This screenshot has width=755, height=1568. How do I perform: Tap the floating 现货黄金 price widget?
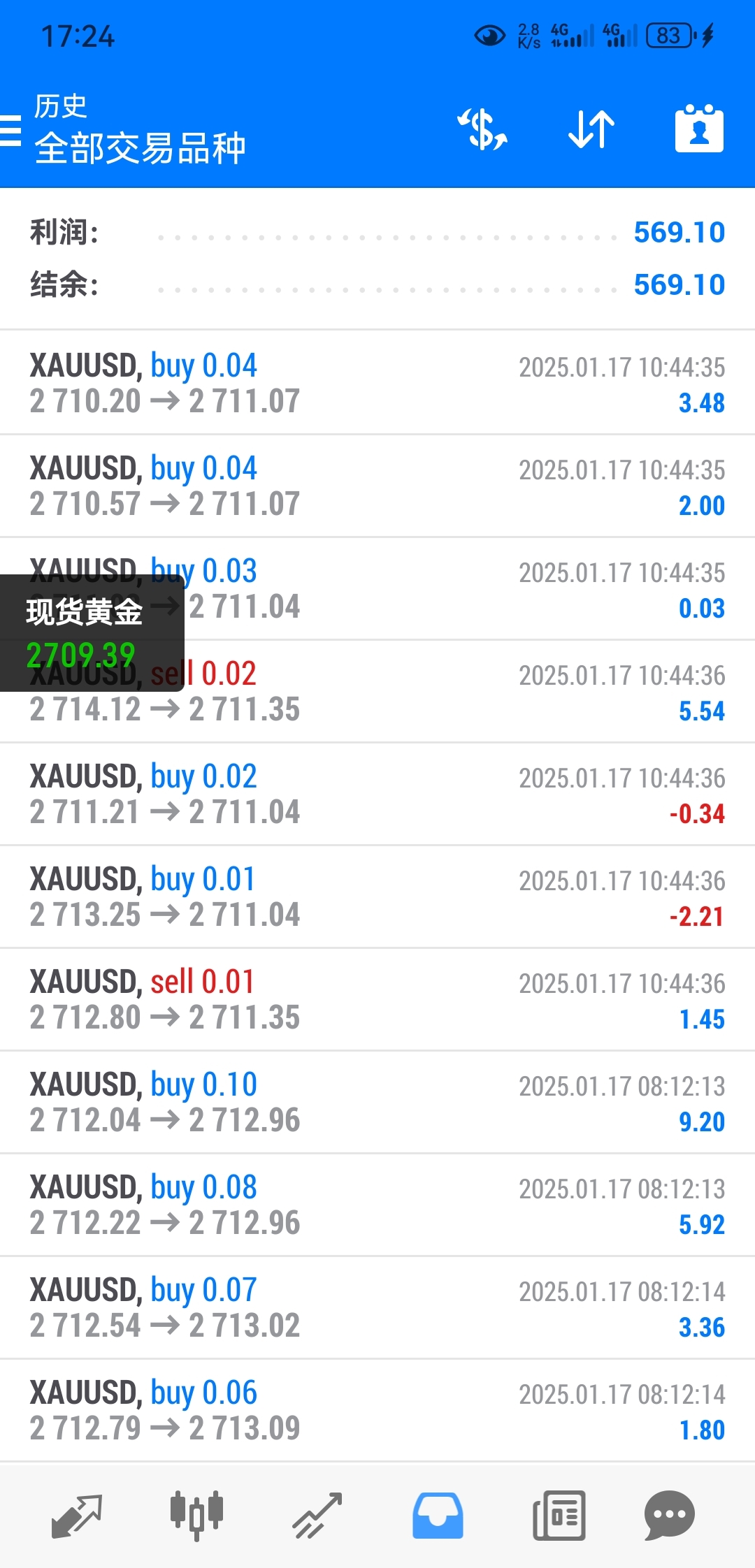point(91,633)
